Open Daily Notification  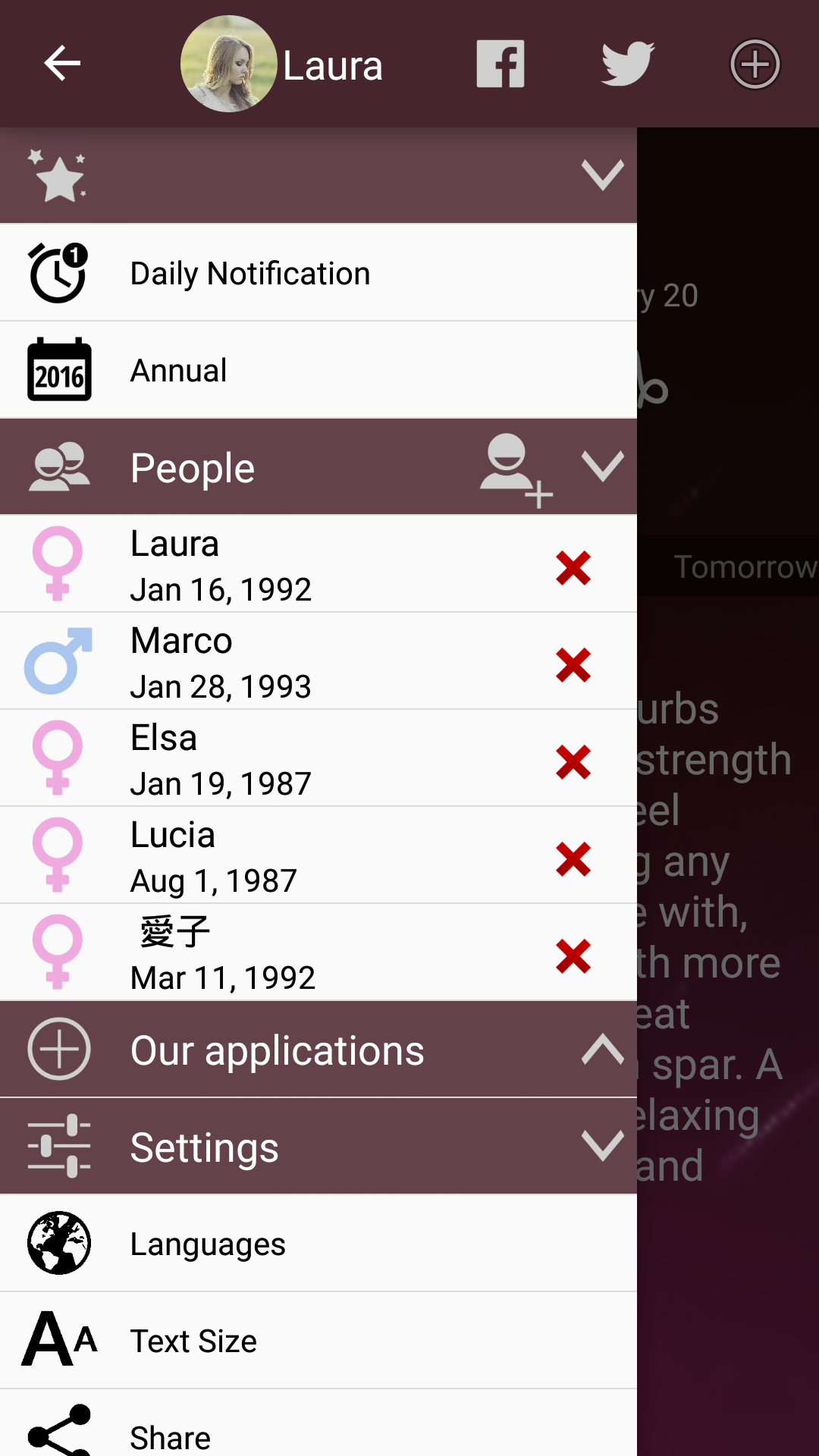[x=318, y=273]
